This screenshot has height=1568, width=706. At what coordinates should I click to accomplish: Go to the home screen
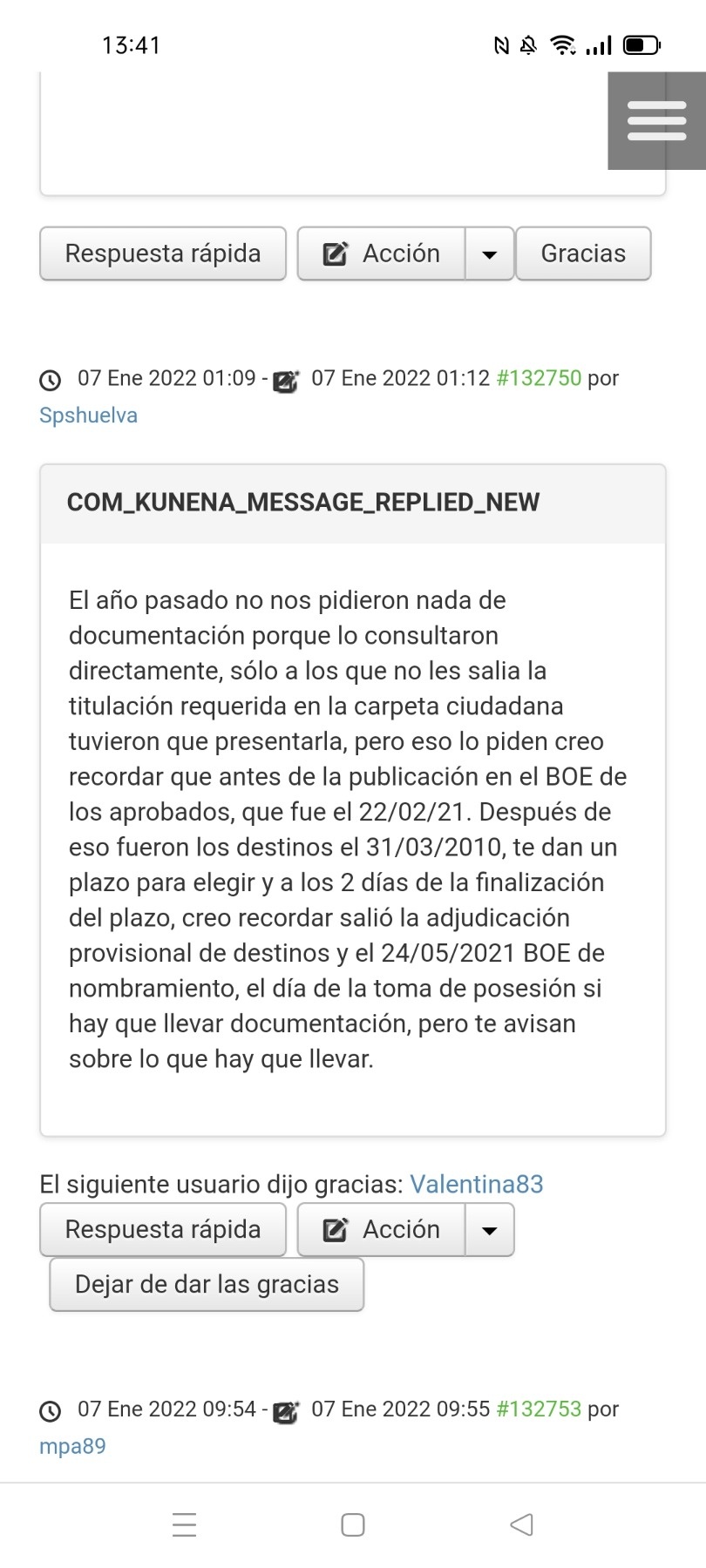(x=353, y=1524)
